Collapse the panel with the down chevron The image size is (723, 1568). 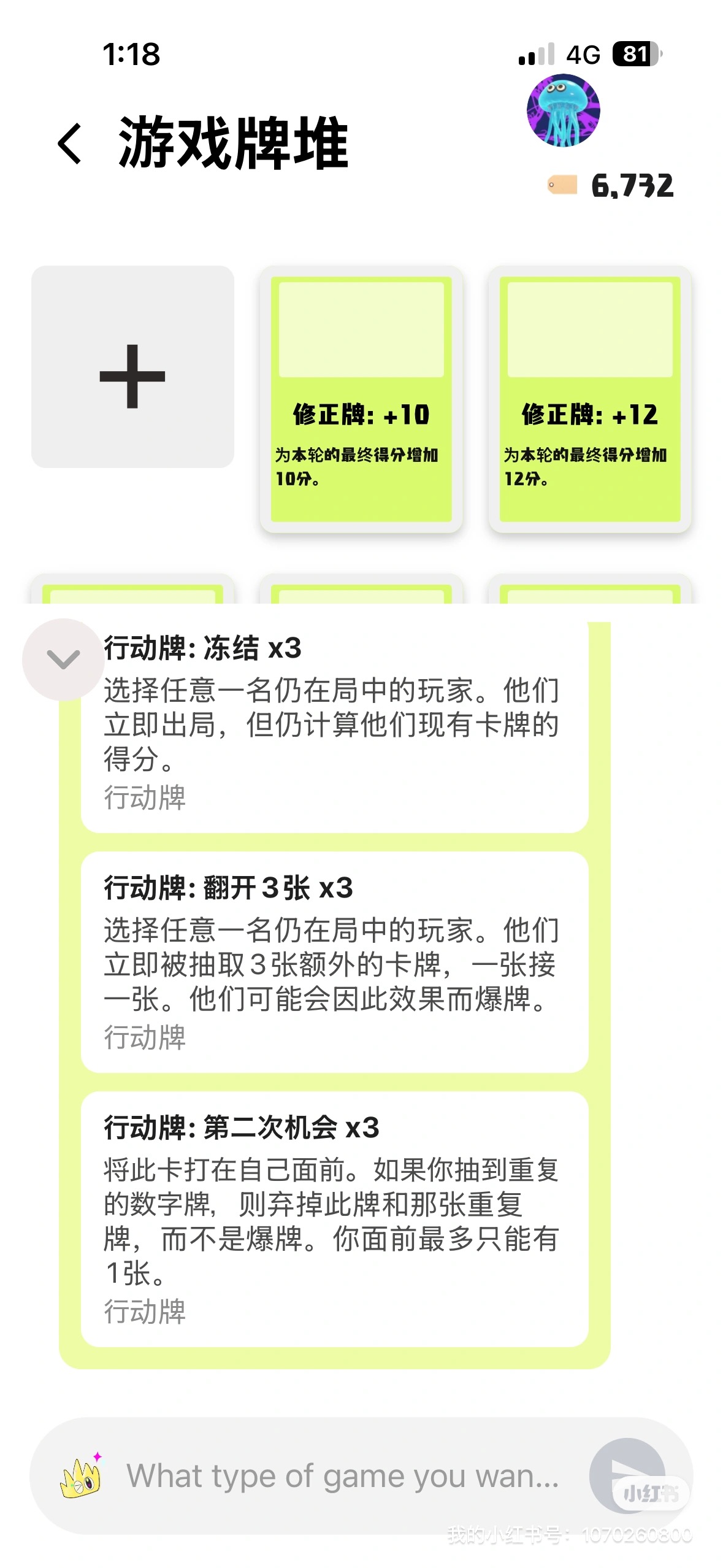coord(63,659)
